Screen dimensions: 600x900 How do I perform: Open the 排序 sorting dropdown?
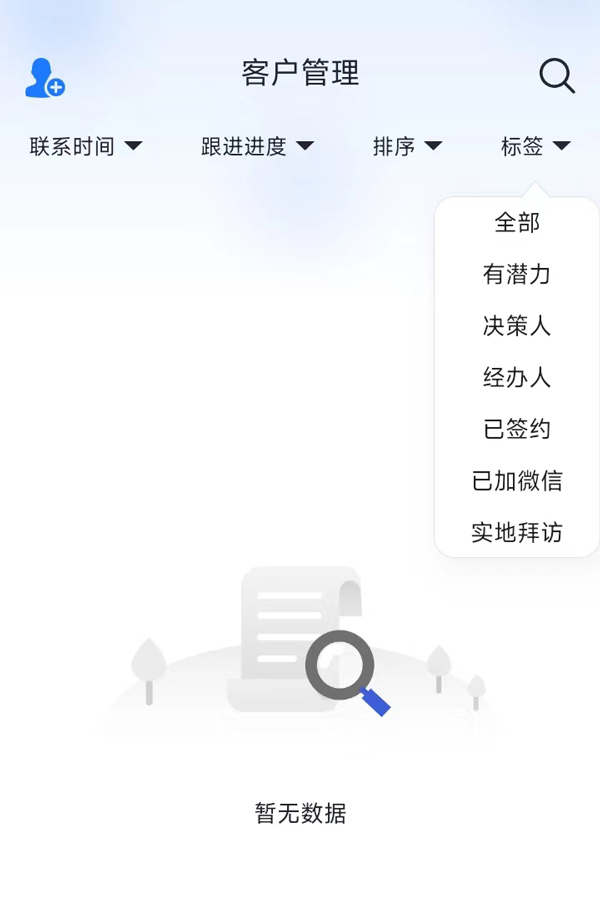[407, 147]
